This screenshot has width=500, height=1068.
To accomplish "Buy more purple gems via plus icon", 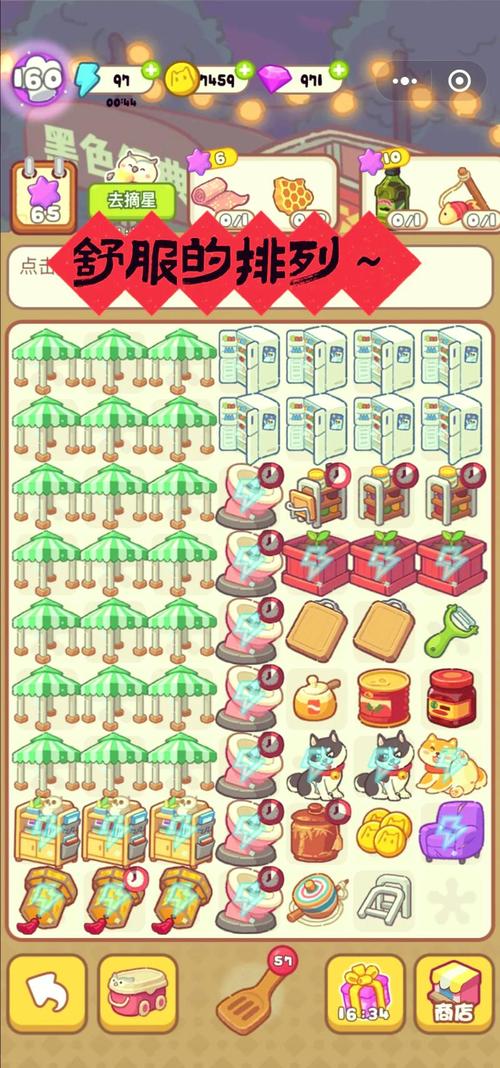I will (339, 69).
